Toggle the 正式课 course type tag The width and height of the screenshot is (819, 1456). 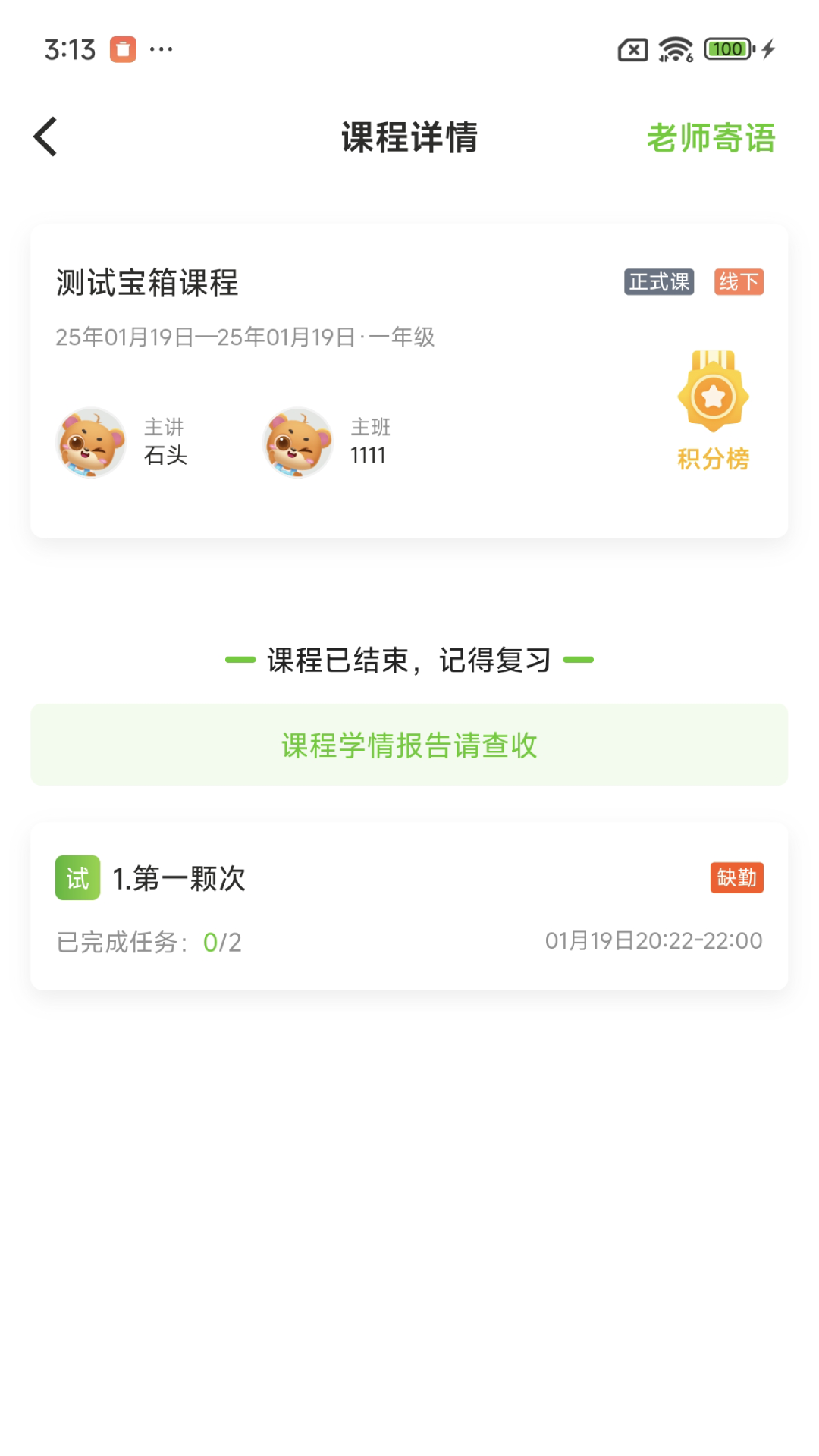657,283
